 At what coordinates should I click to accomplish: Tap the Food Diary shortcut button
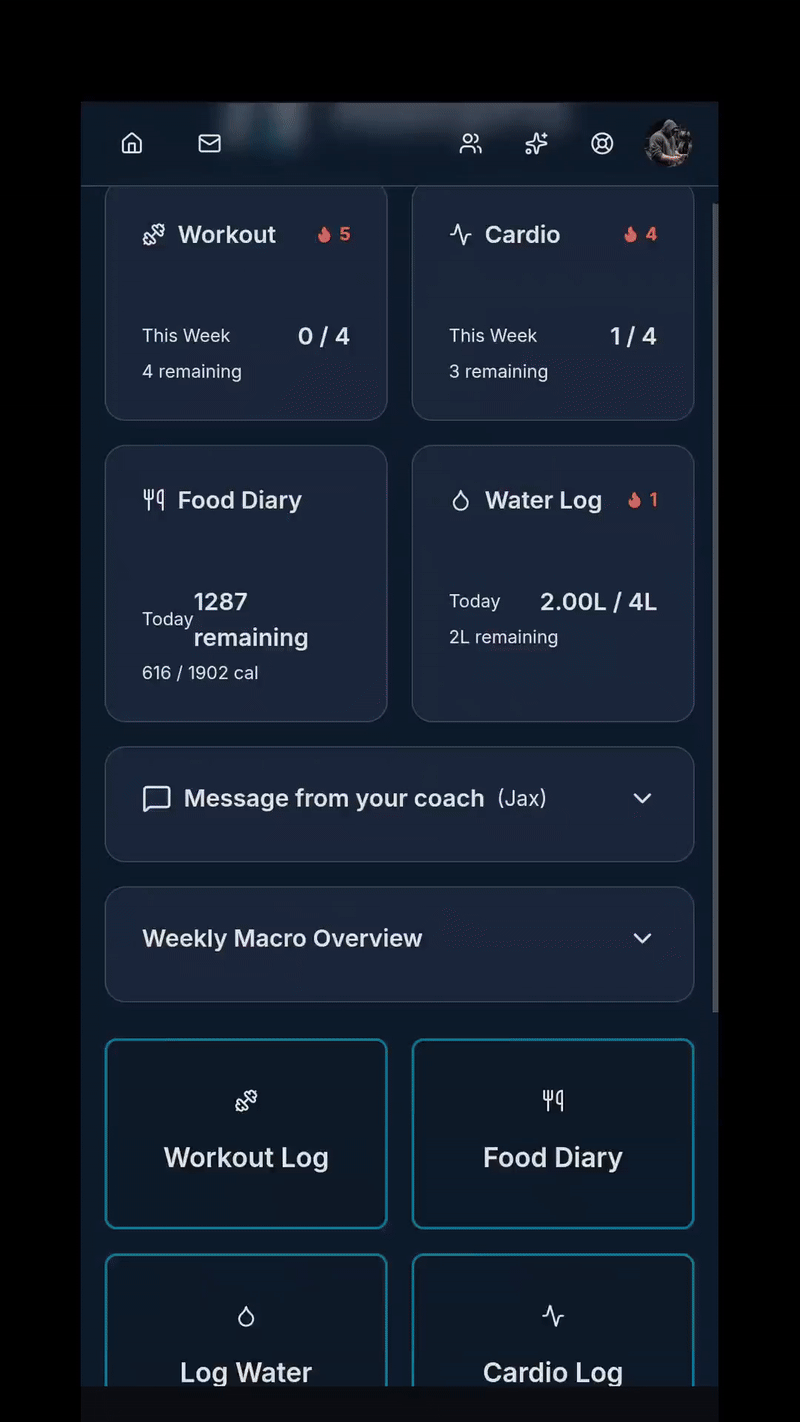tap(553, 1134)
